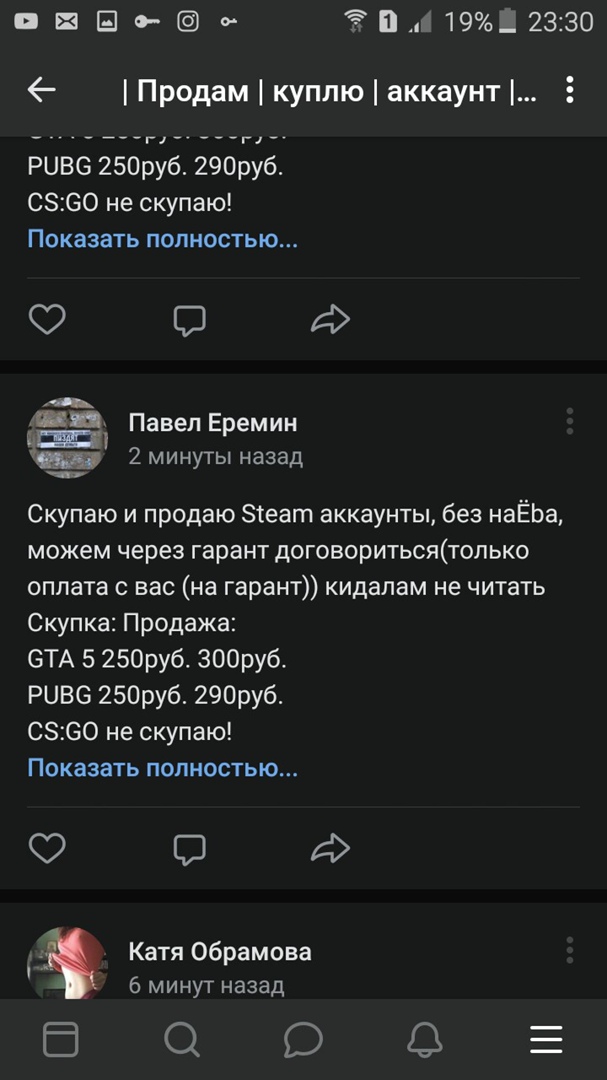The width and height of the screenshot is (607, 1080).
Task: Open Павел Еремин's profile from his name
Action: 212,423
